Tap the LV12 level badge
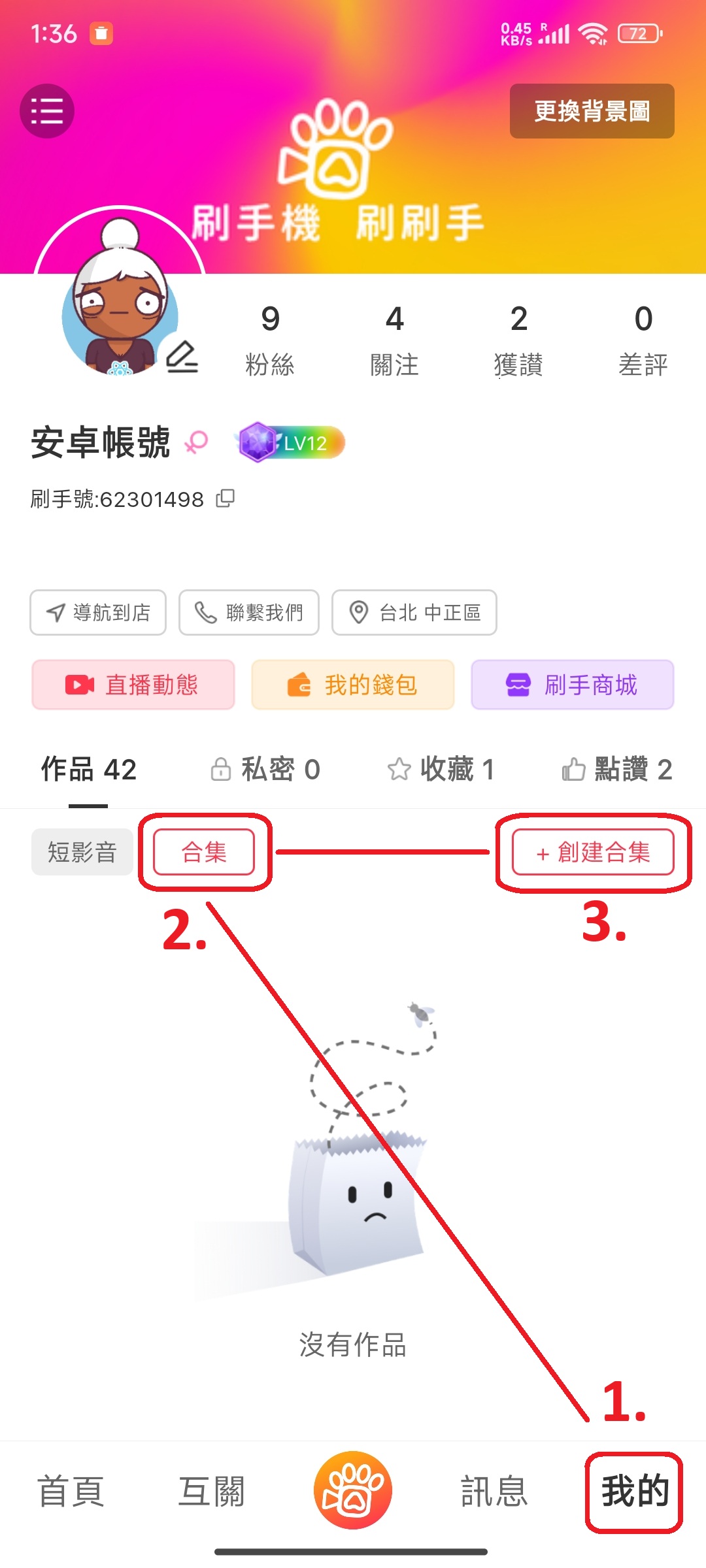 click(291, 443)
